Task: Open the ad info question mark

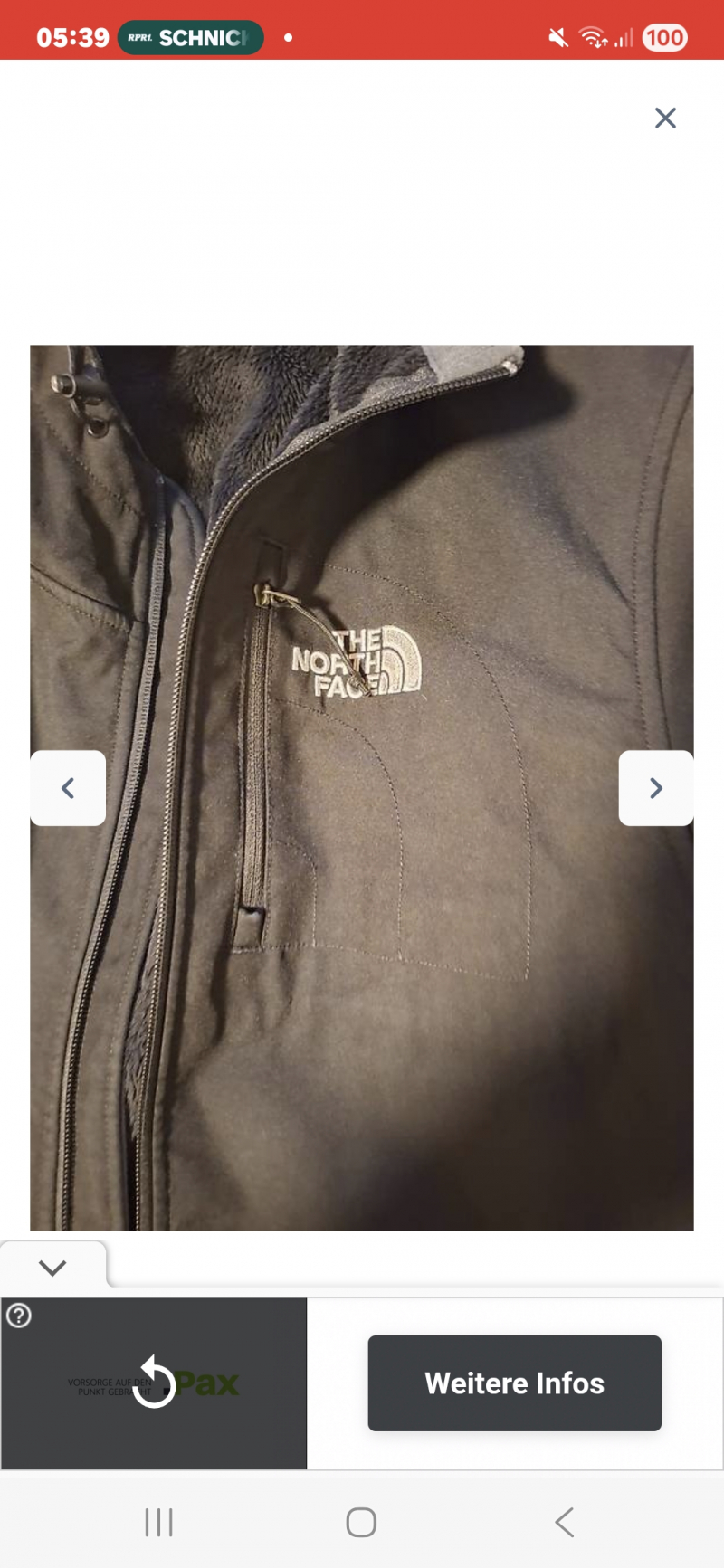Action: coord(19,1316)
